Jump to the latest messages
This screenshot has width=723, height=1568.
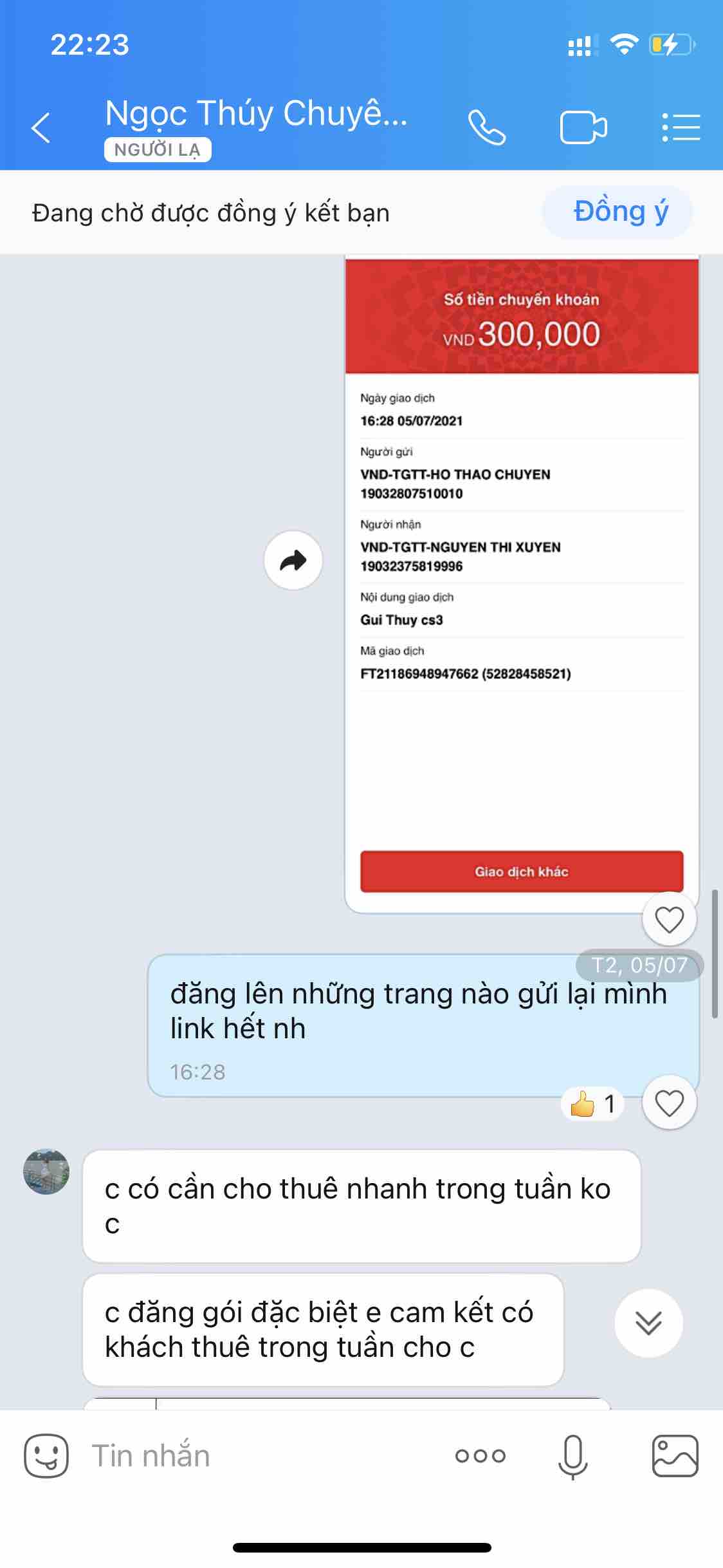click(x=648, y=1323)
